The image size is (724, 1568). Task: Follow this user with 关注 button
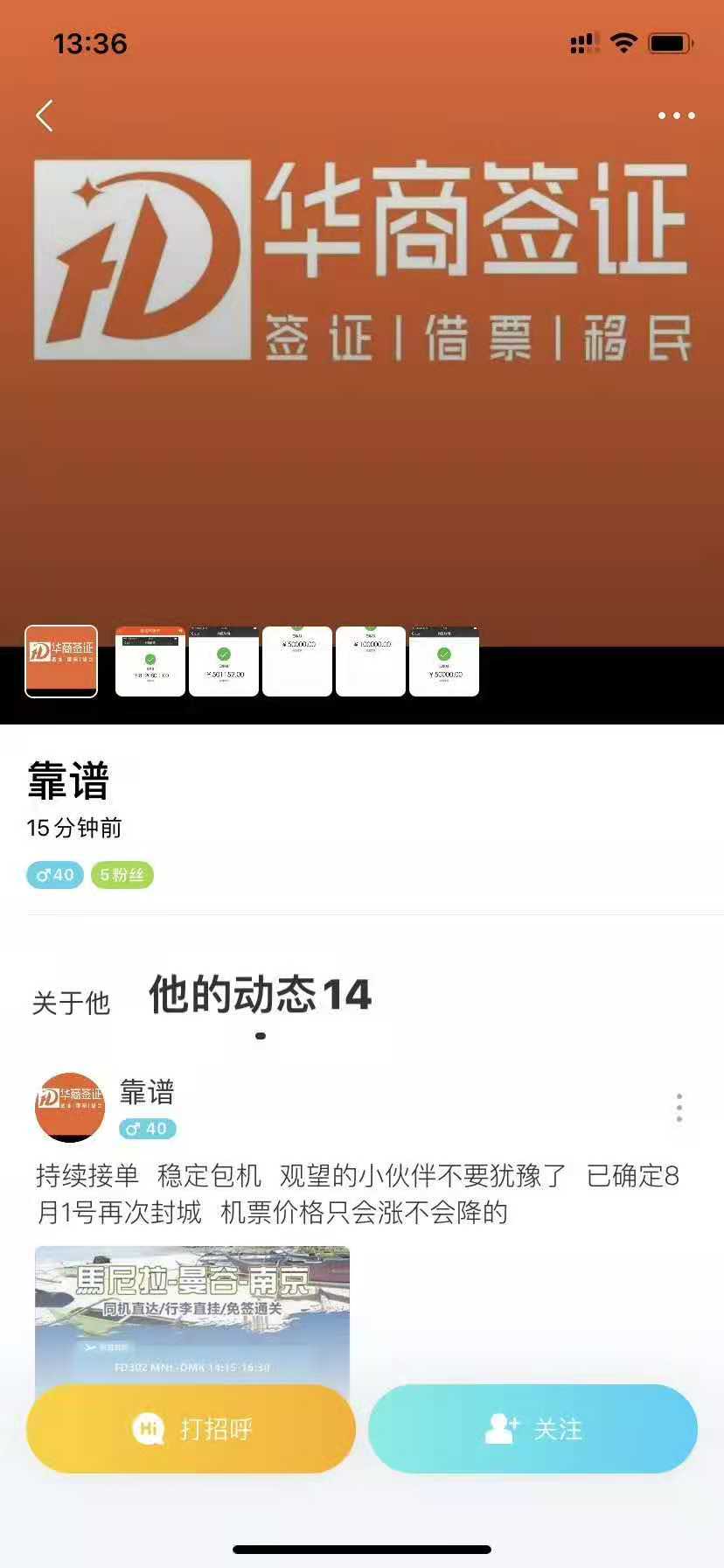point(533,1429)
